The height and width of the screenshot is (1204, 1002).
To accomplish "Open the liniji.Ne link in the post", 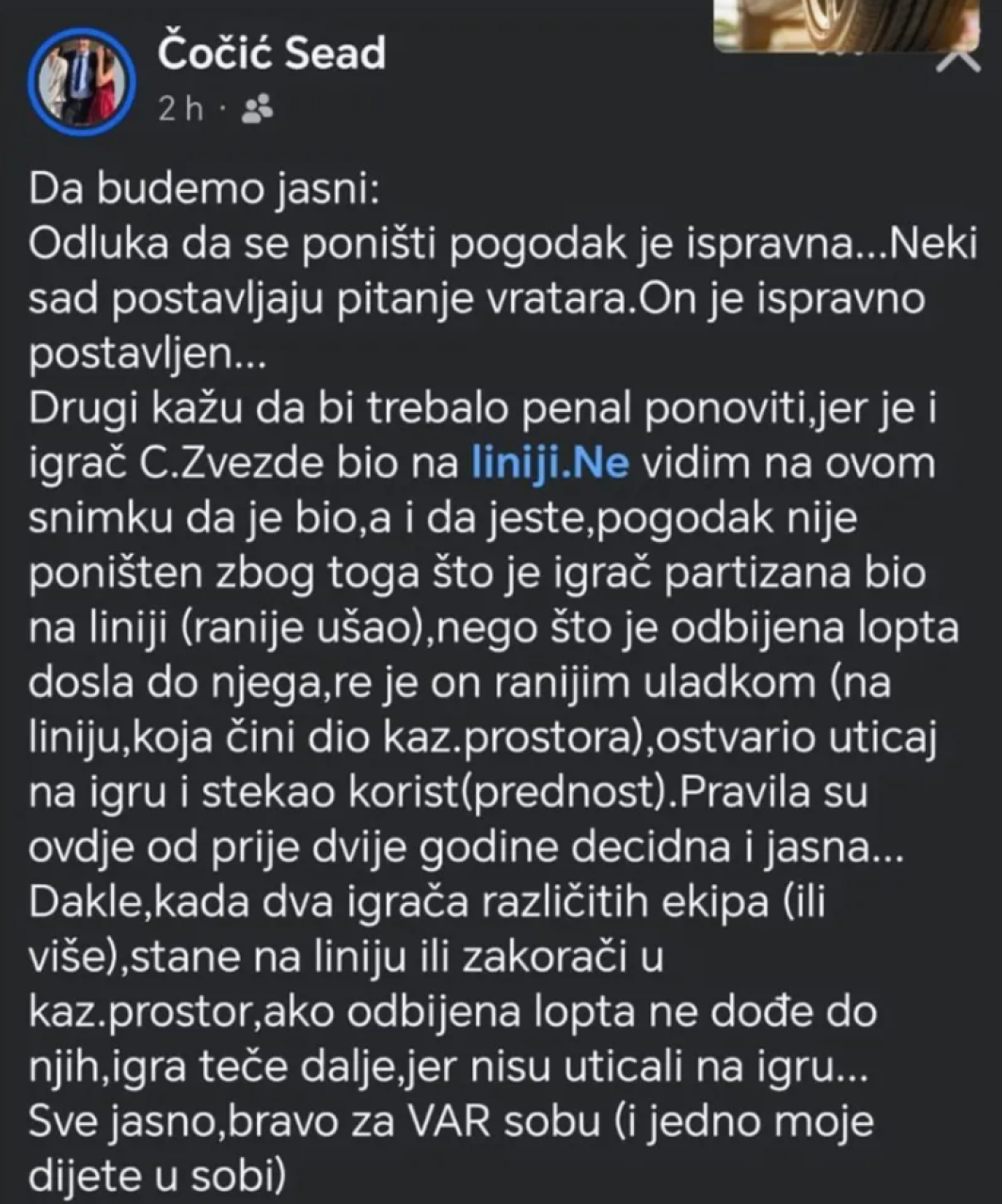I will click(550, 464).
